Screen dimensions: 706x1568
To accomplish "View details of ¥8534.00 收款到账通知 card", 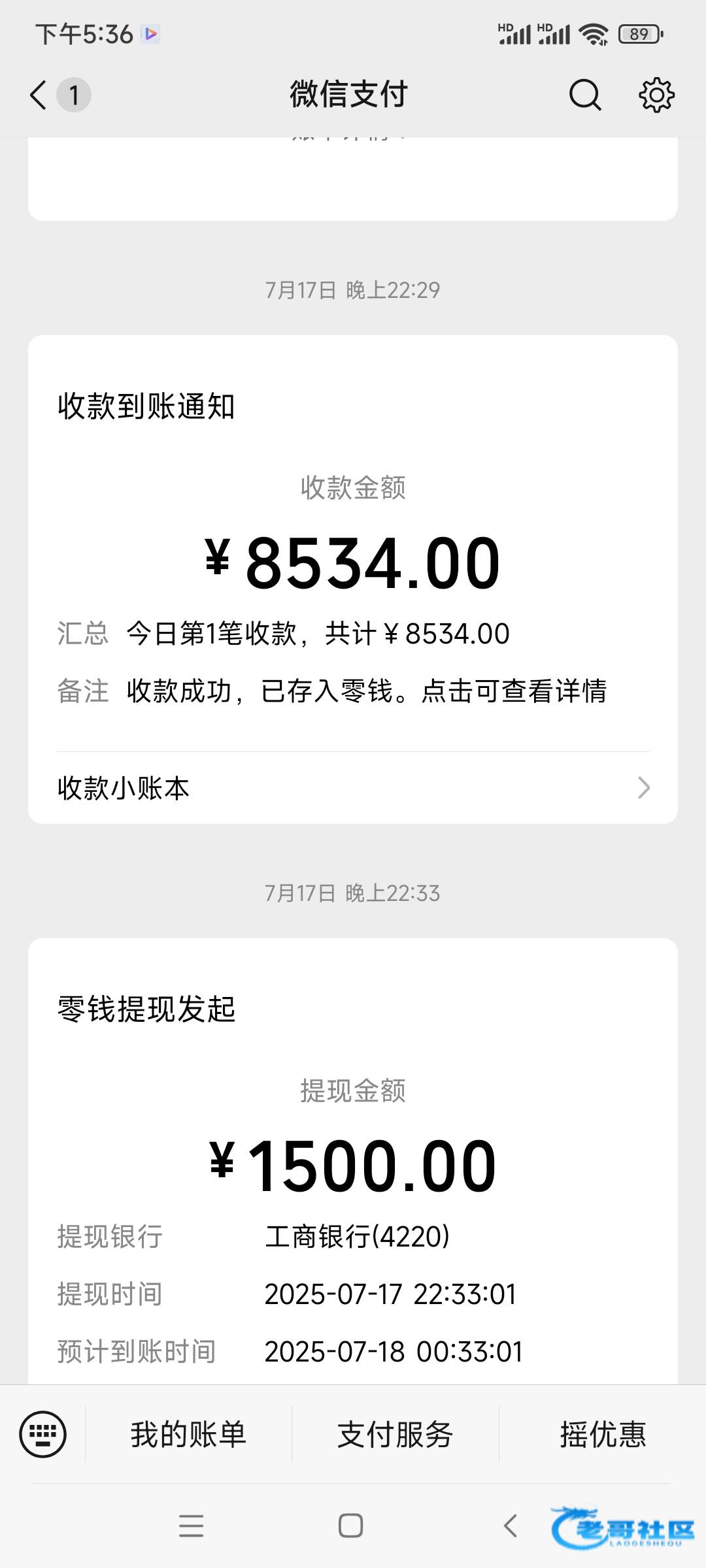I will [x=353, y=562].
